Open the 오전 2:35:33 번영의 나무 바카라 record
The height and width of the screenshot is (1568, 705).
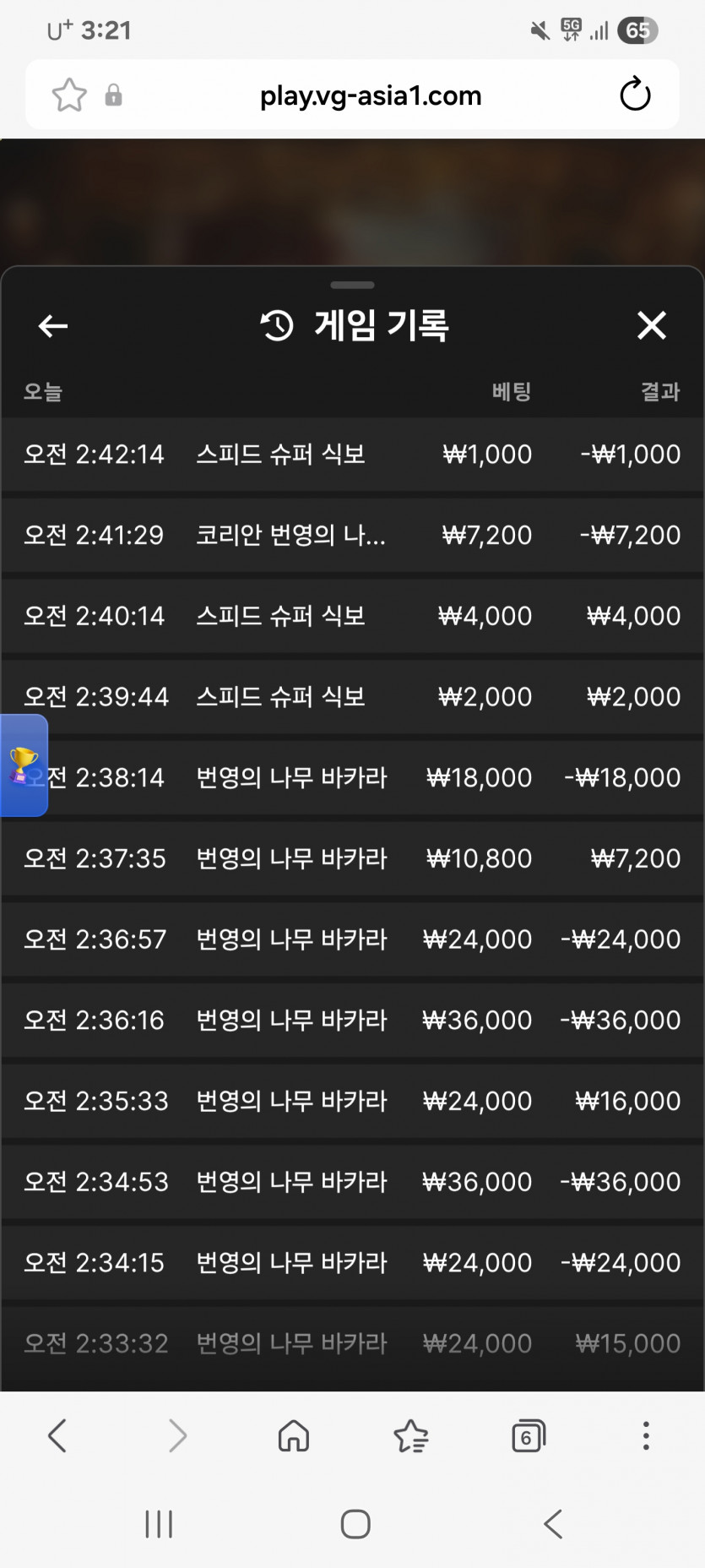pos(352,1101)
